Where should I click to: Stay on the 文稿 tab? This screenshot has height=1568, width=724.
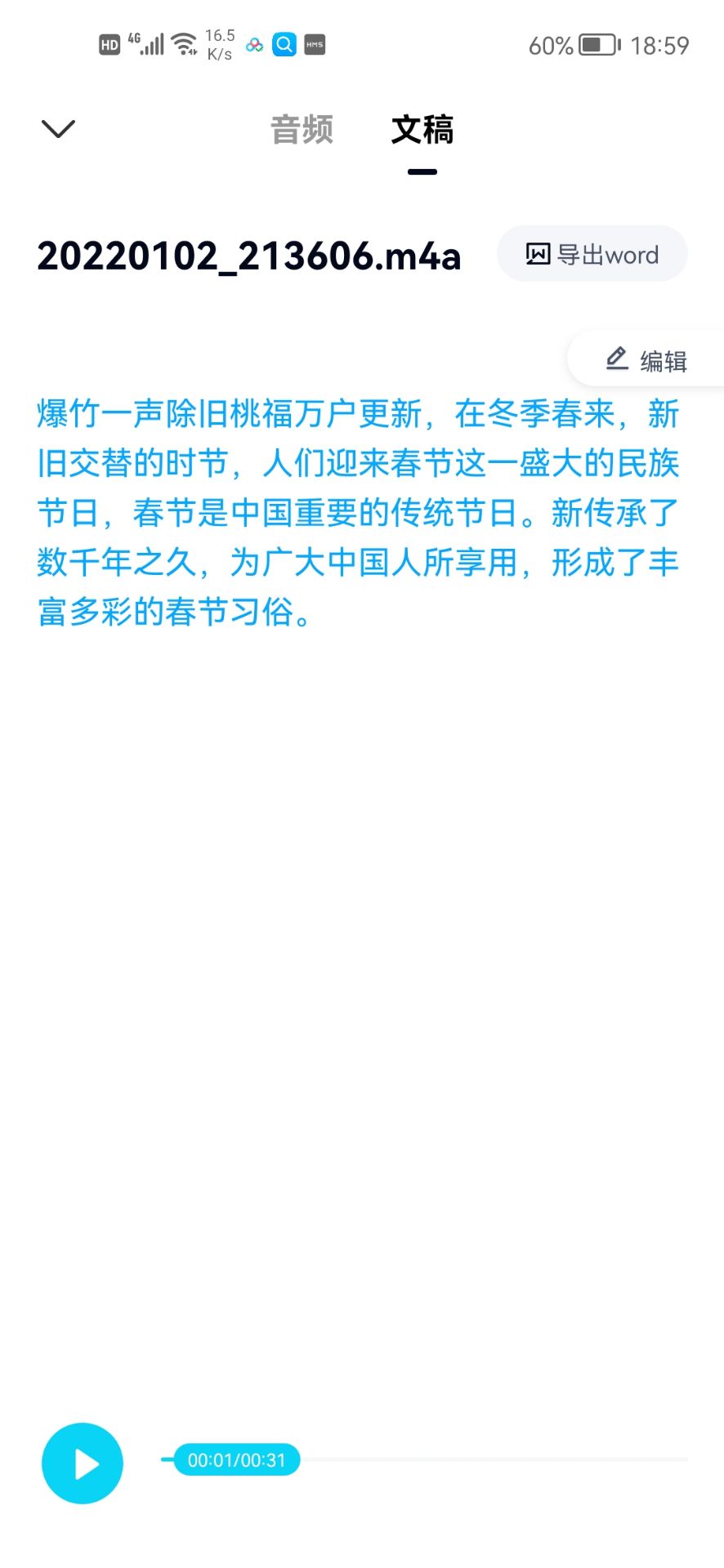coord(423,129)
